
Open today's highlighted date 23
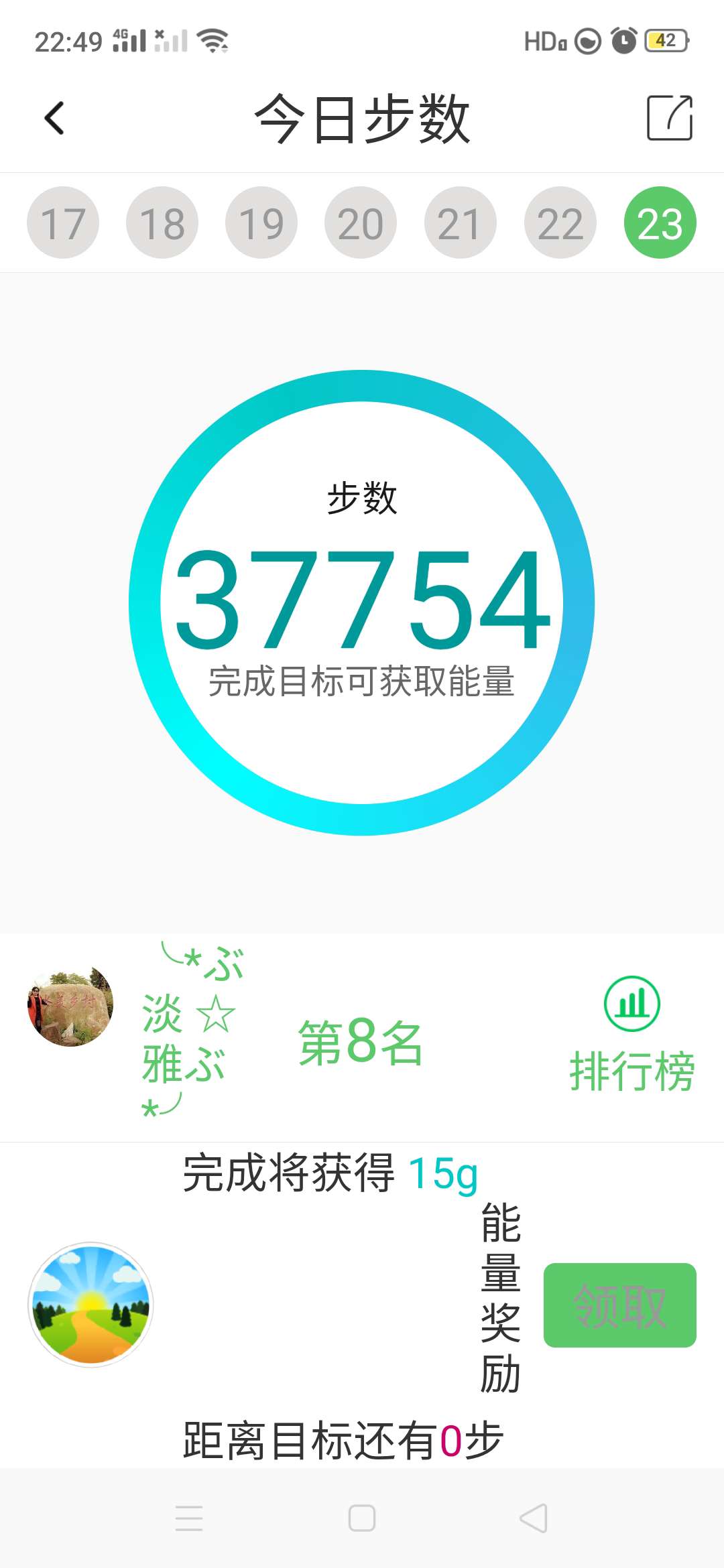tap(660, 222)
